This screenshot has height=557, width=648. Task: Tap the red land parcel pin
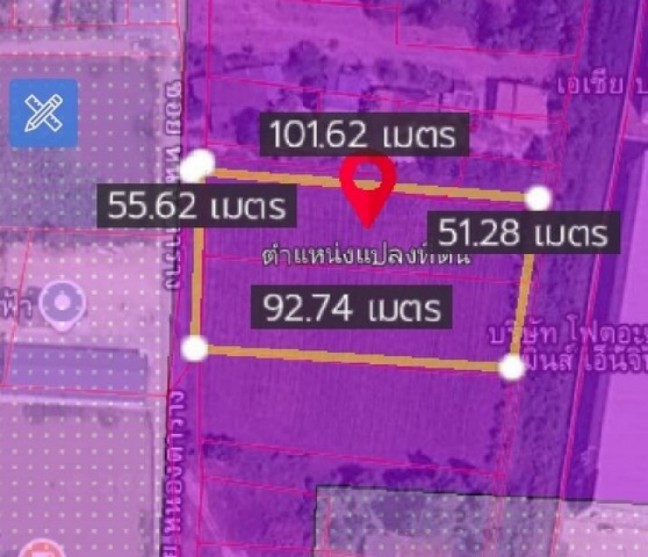[368, 185]
